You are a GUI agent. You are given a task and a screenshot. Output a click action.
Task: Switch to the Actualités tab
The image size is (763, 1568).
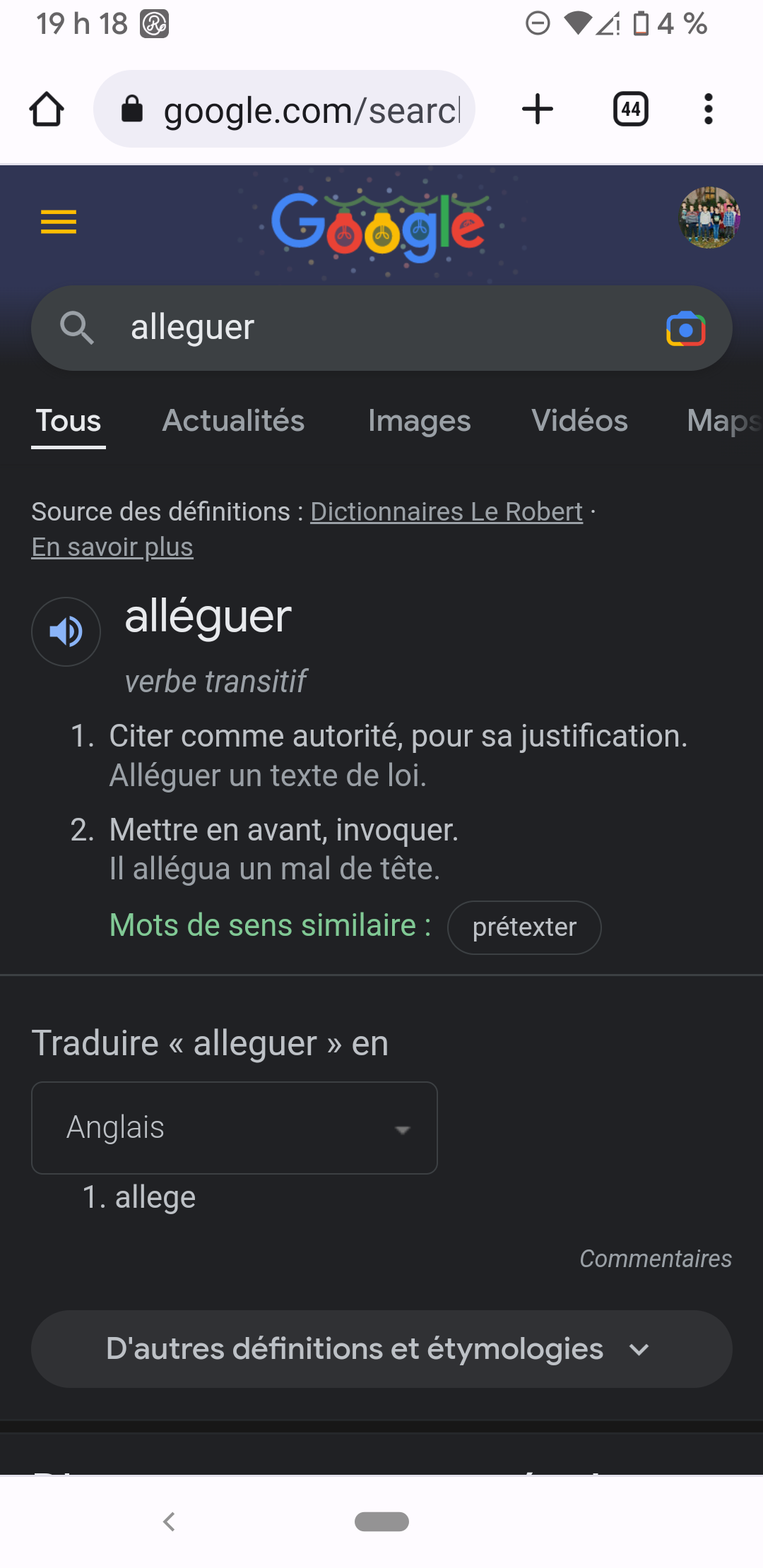(x=233, y=421)
